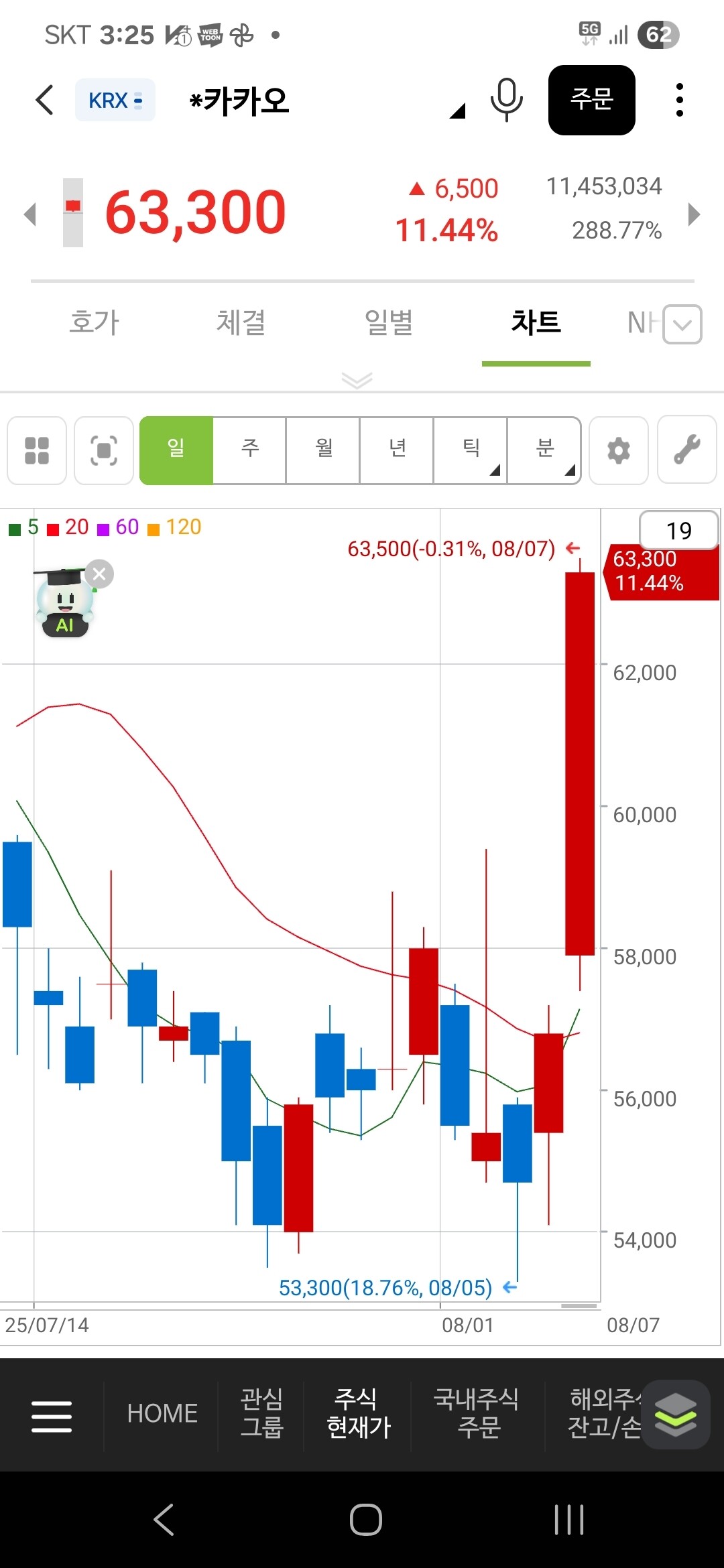The height and width of the screenshot is (1568, 724).
Task: Open the 관심 그룹 watchlist
Action: tap(261, 1413)
